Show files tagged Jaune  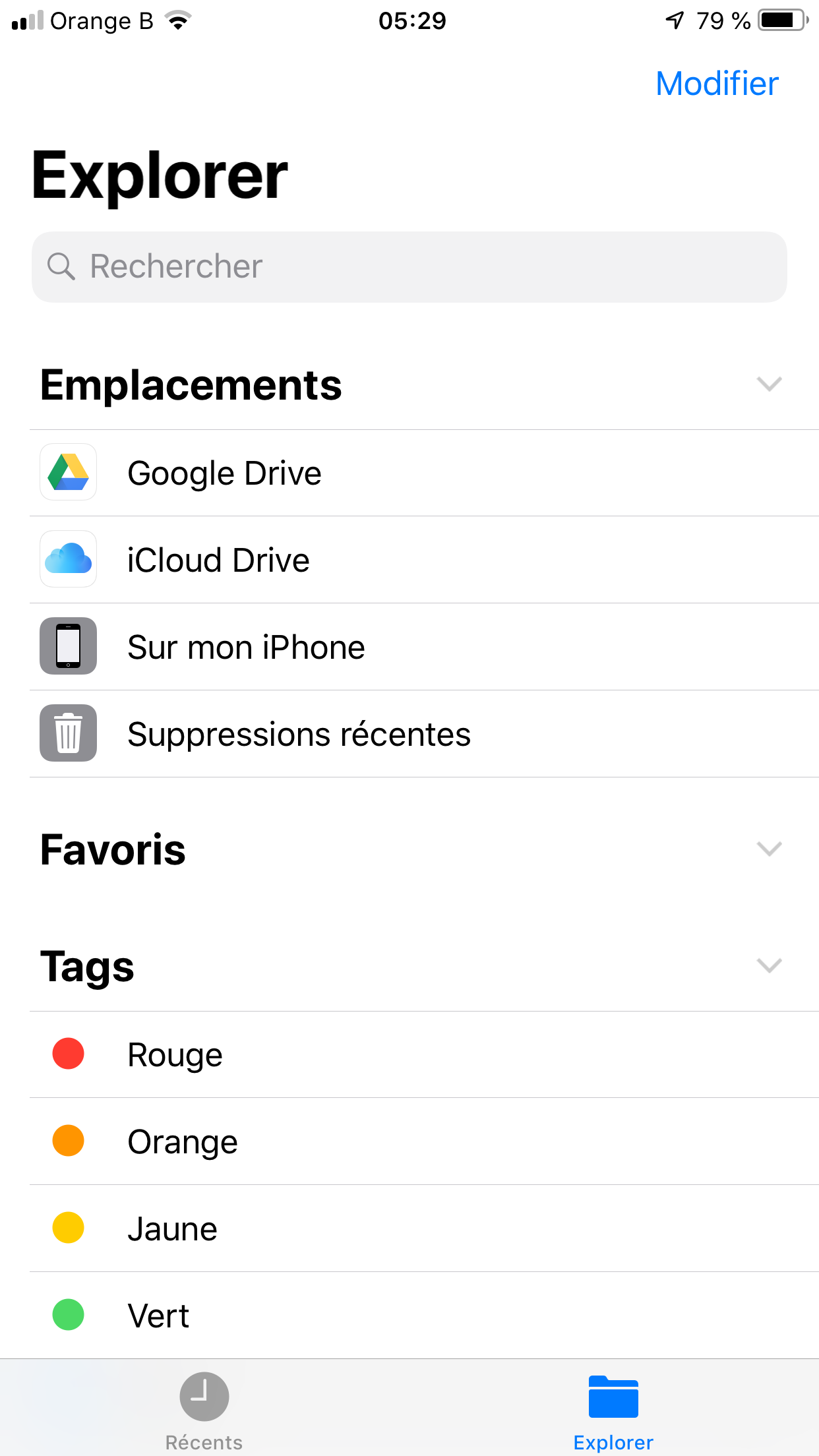coord(172,1228)
